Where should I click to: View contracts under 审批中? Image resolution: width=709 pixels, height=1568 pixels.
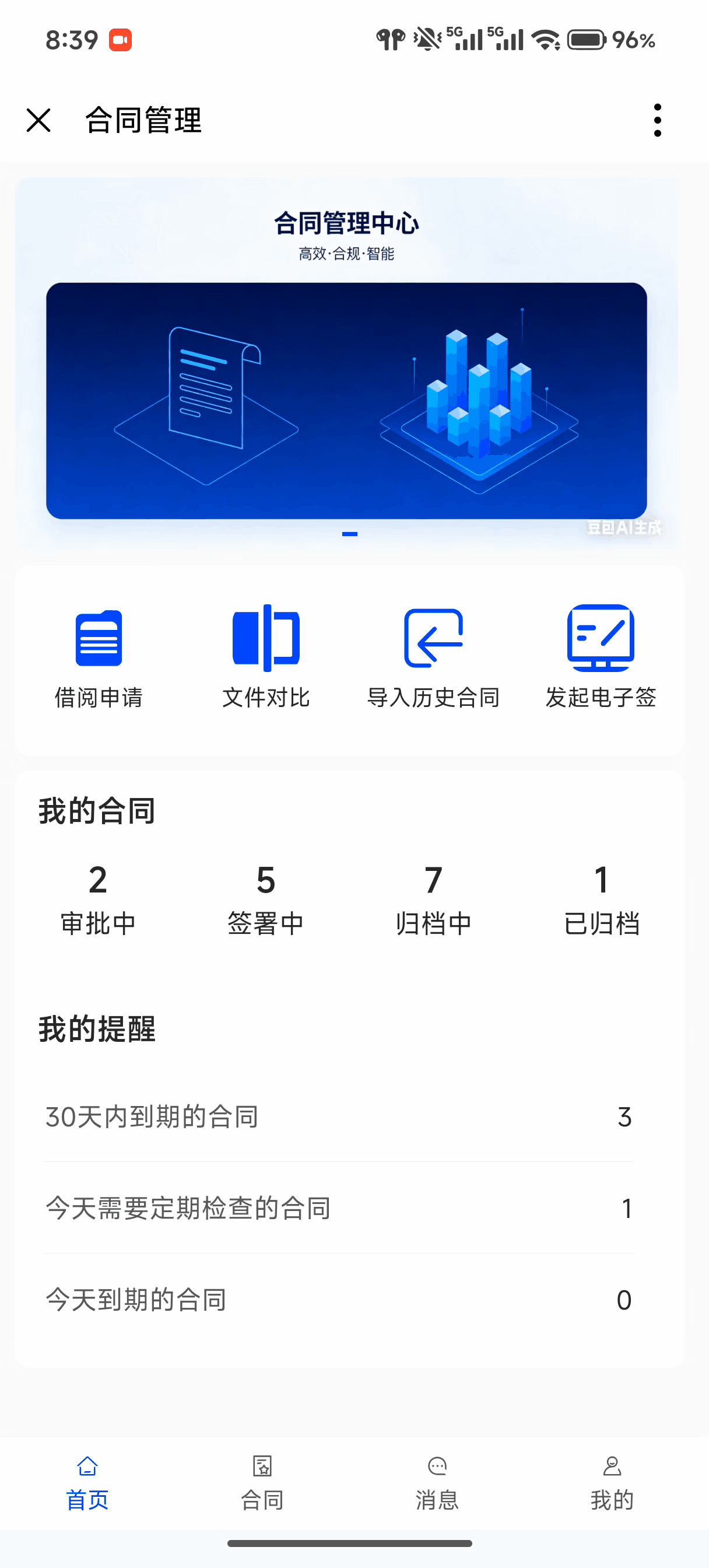coord(98,900)
